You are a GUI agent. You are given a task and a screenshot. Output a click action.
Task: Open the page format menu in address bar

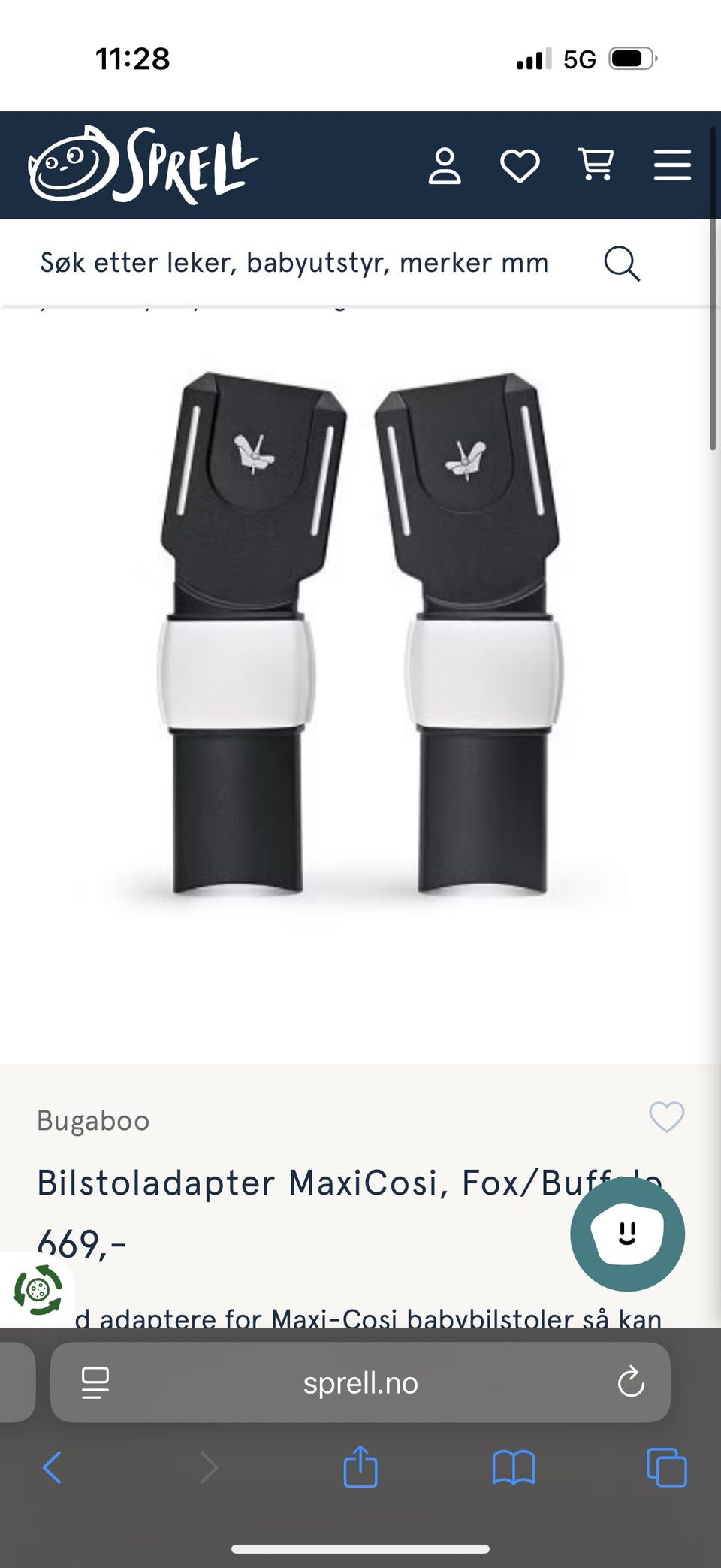[95, 1383]
